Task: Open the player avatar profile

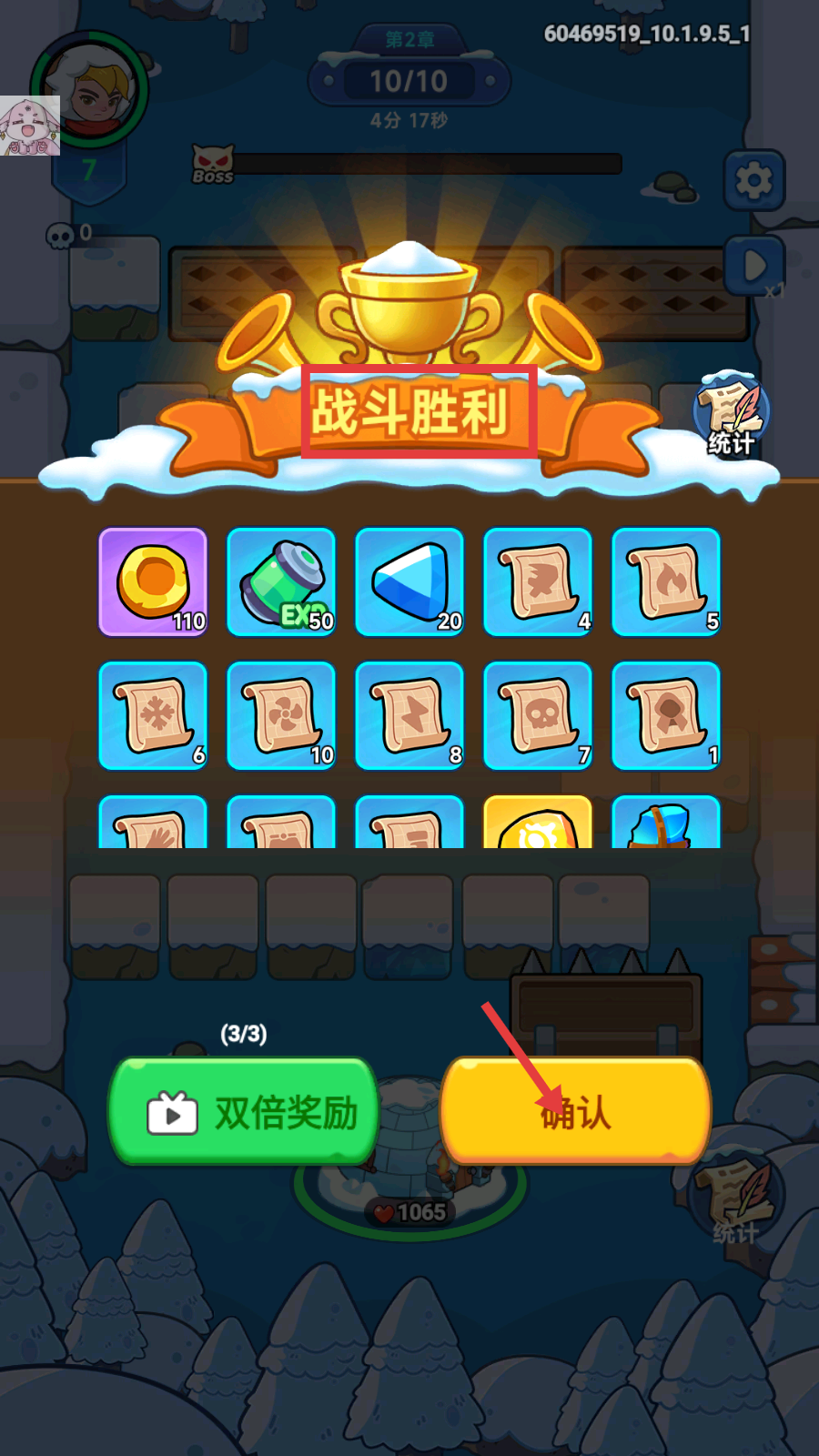Action: pos(91,91)
